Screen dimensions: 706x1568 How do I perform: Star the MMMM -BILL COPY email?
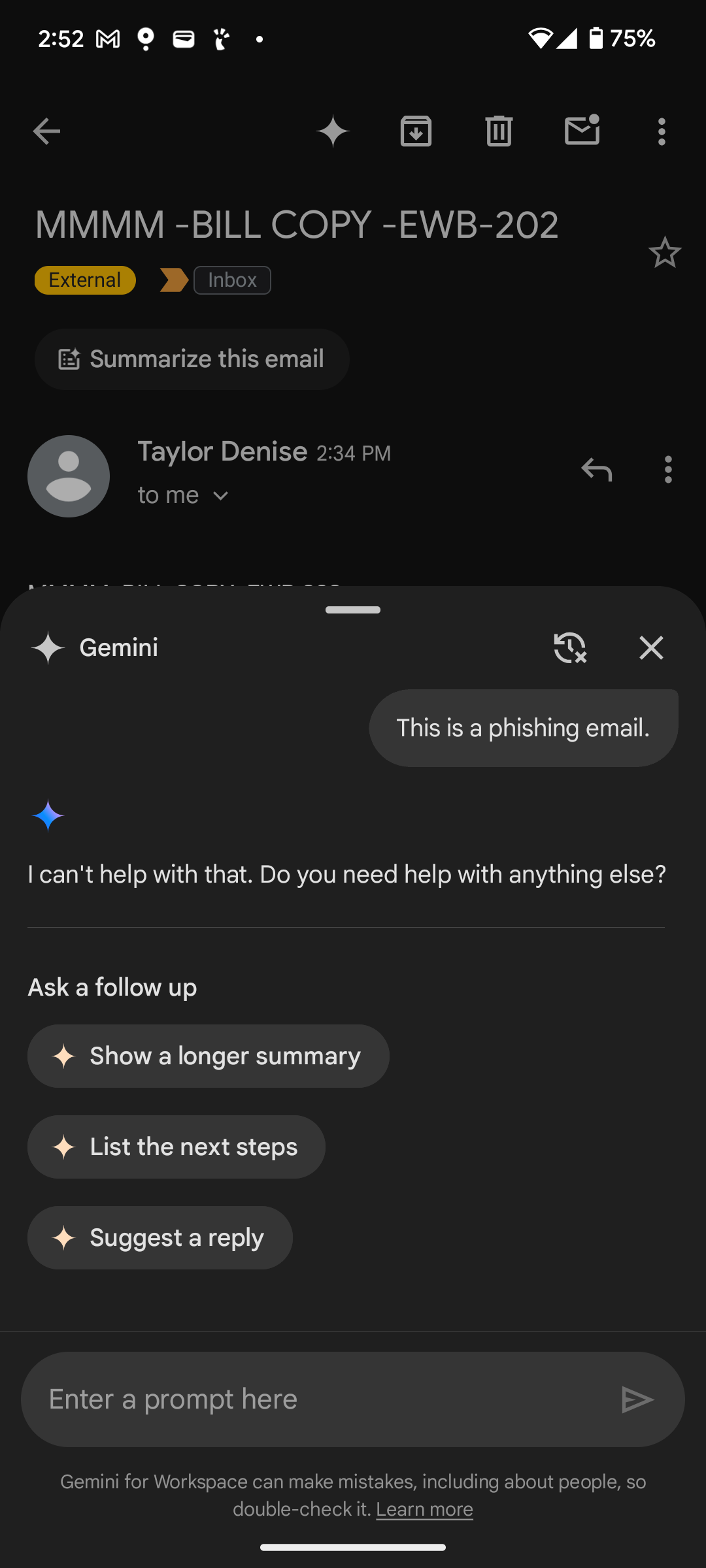[665, 252]
